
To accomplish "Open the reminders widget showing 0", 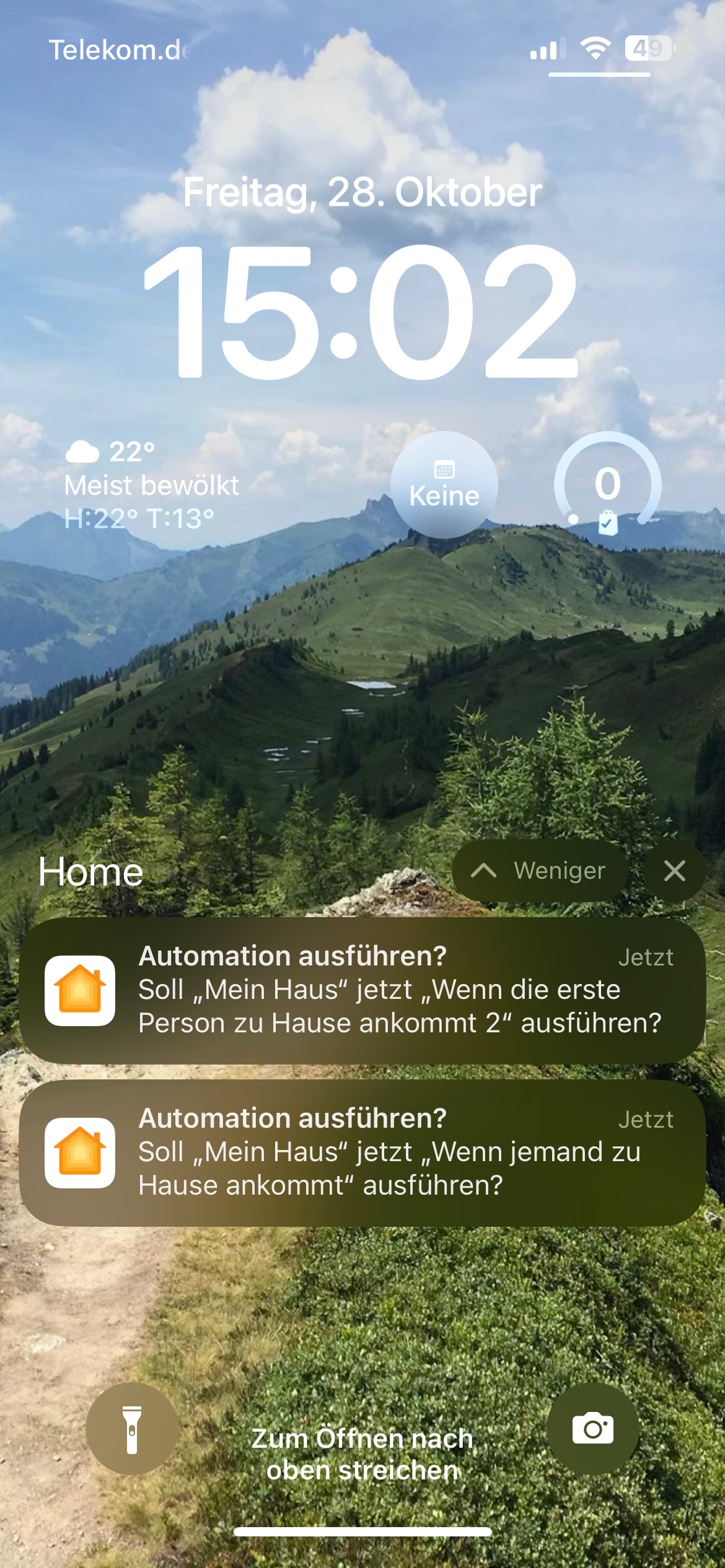I will point(607,485).
